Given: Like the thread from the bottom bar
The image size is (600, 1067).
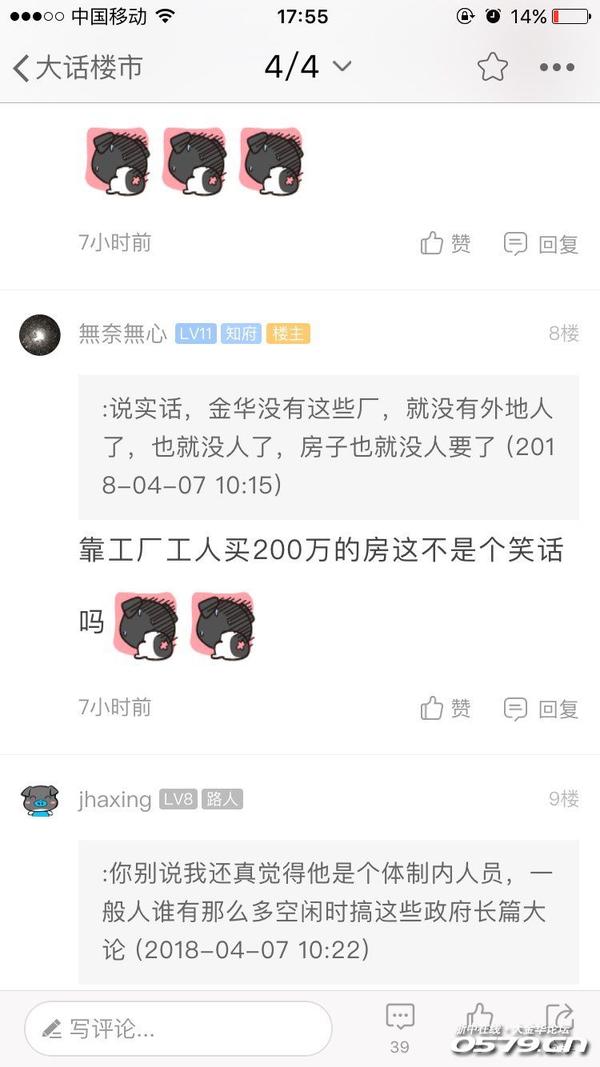Looking at the screenshot, I should 479,1018.
